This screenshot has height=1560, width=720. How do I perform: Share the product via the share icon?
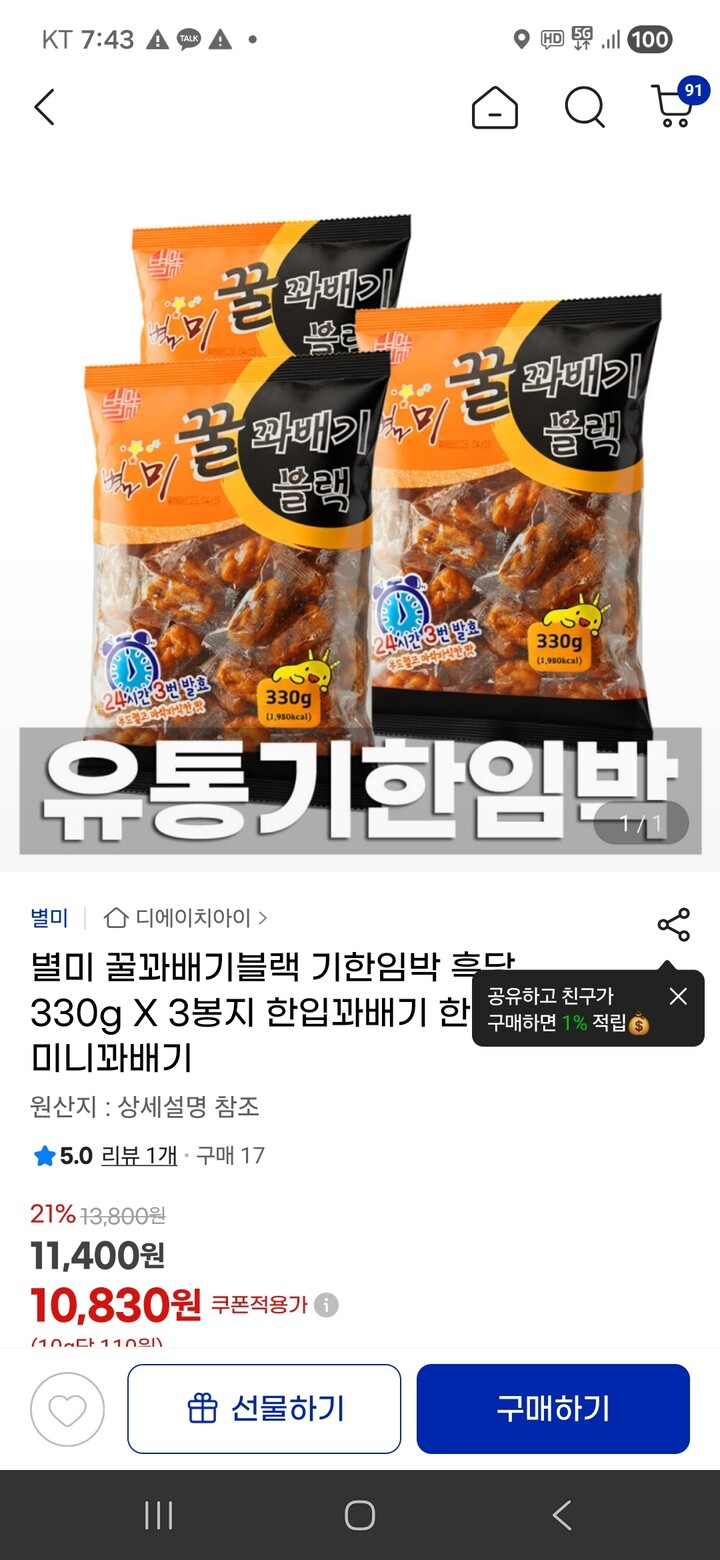[673, 924]
